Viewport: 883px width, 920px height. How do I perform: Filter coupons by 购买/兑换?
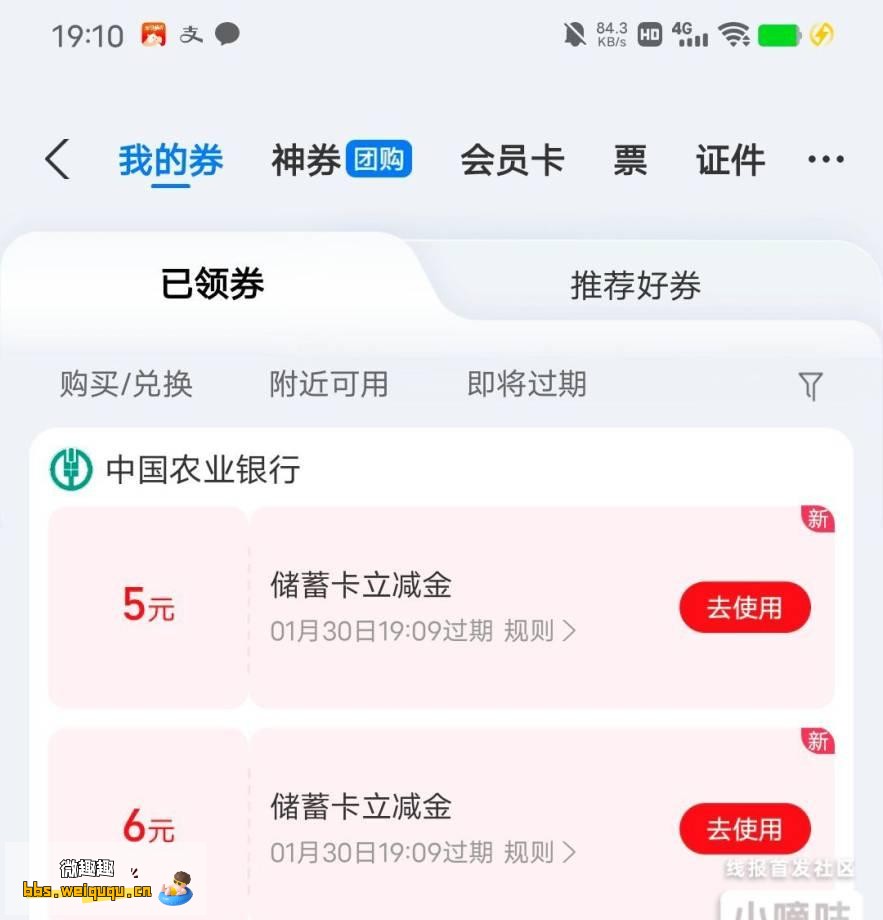pos(126,384)
